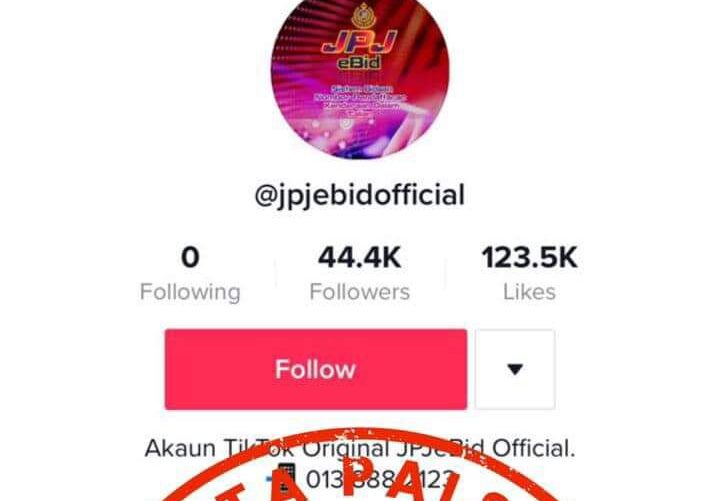Viewport: 717px width, 501px height.
Task: View the Following list
Action: click(190, 274)
